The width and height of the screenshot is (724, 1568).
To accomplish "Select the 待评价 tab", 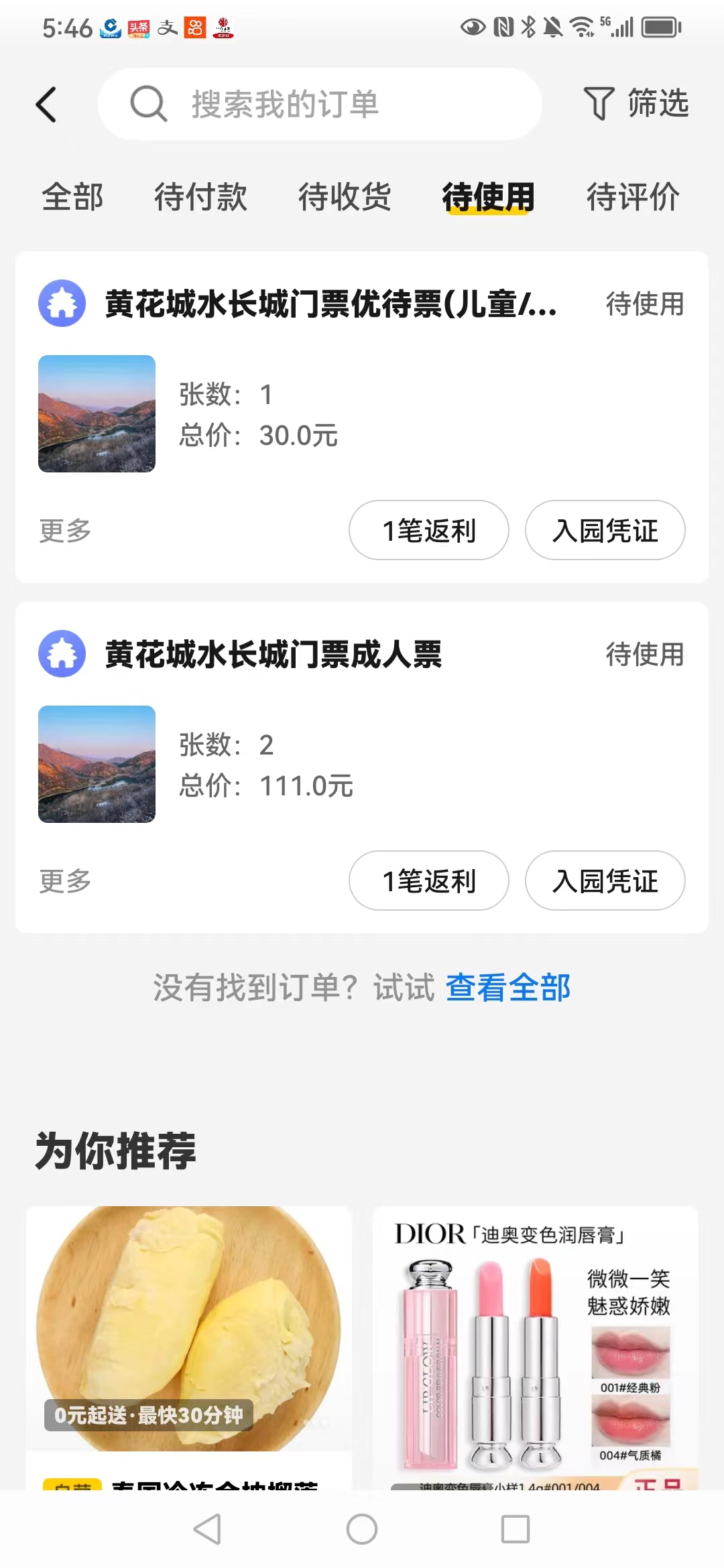I will [633, 197].
